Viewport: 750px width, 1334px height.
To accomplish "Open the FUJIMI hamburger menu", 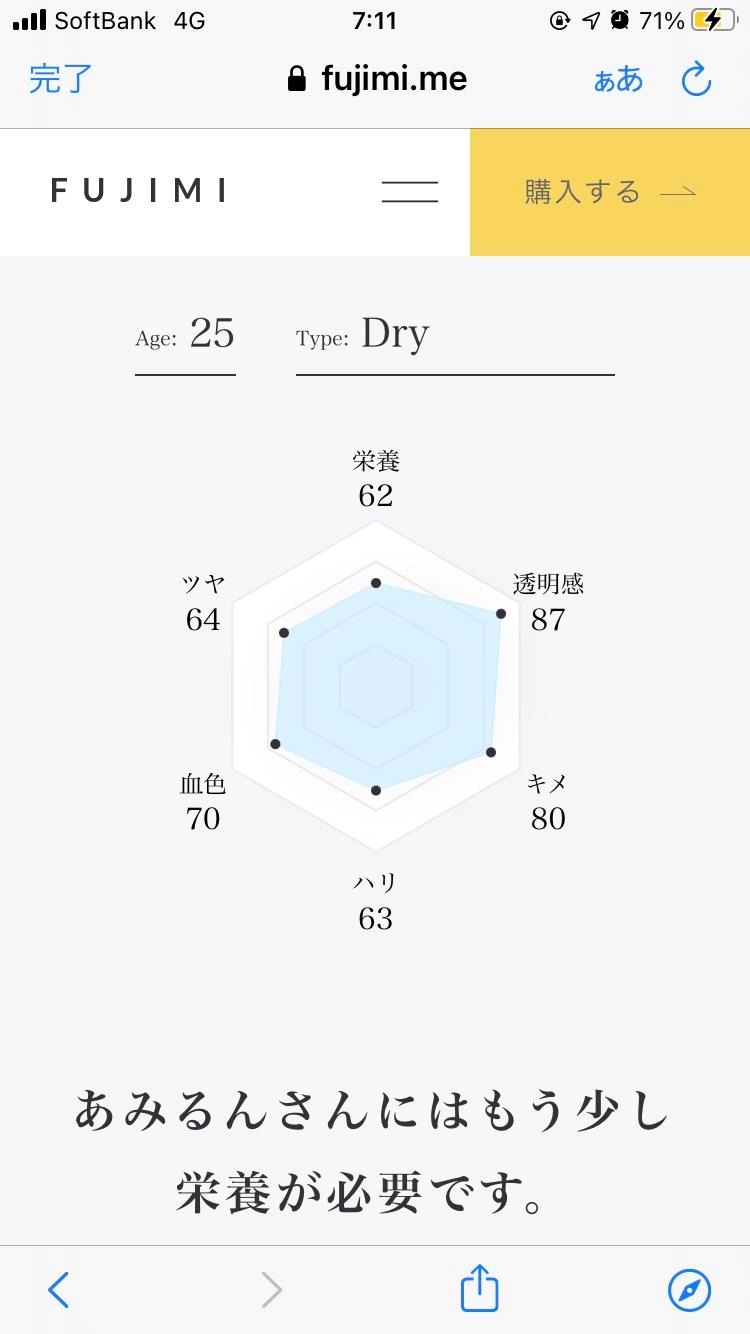I will pyautogui.click(x=410, y=191).
